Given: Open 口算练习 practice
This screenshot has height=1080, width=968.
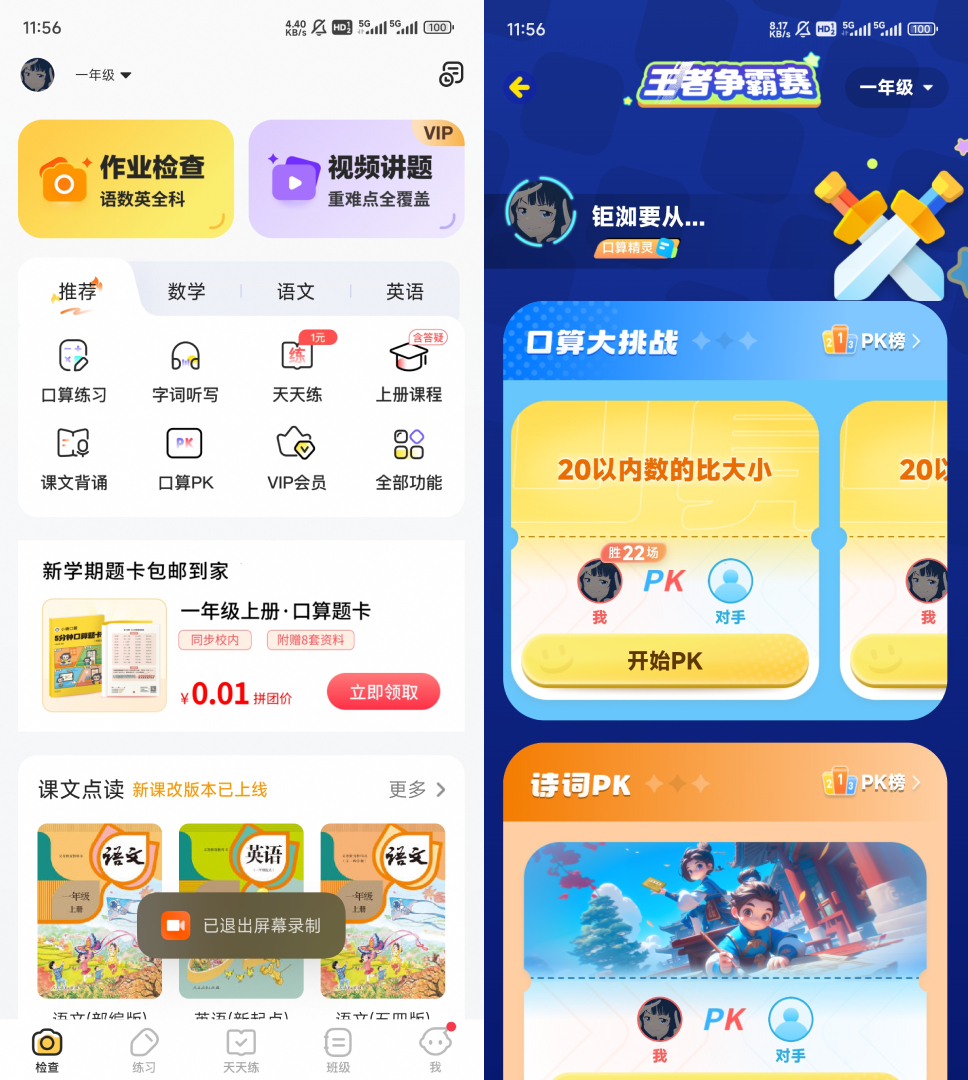Looking at the screenshot, I should coord(74,371).
